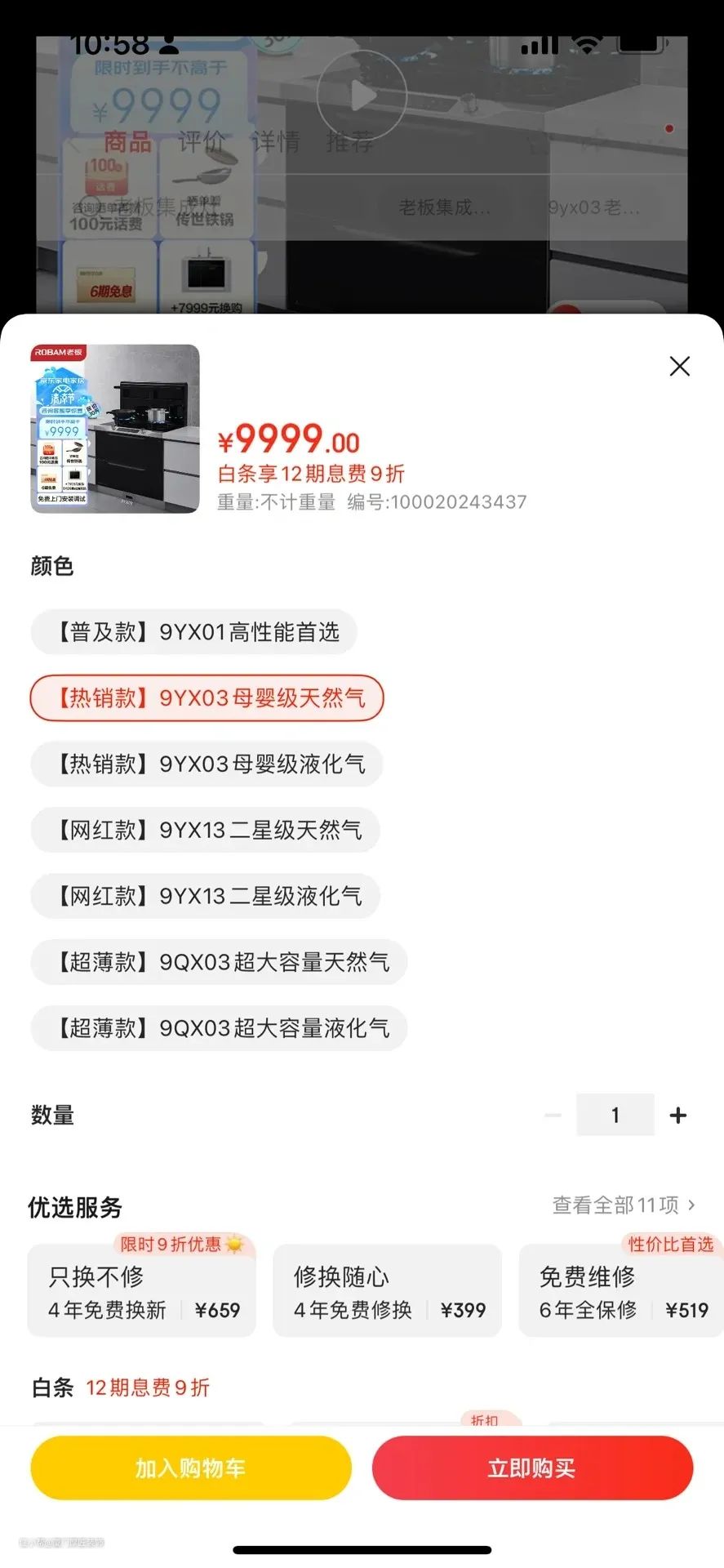The width and height of the screenshot is (724, 1568).
Task: Close the product options sheet
Action: pyautogui.click(x=679, y=366)
